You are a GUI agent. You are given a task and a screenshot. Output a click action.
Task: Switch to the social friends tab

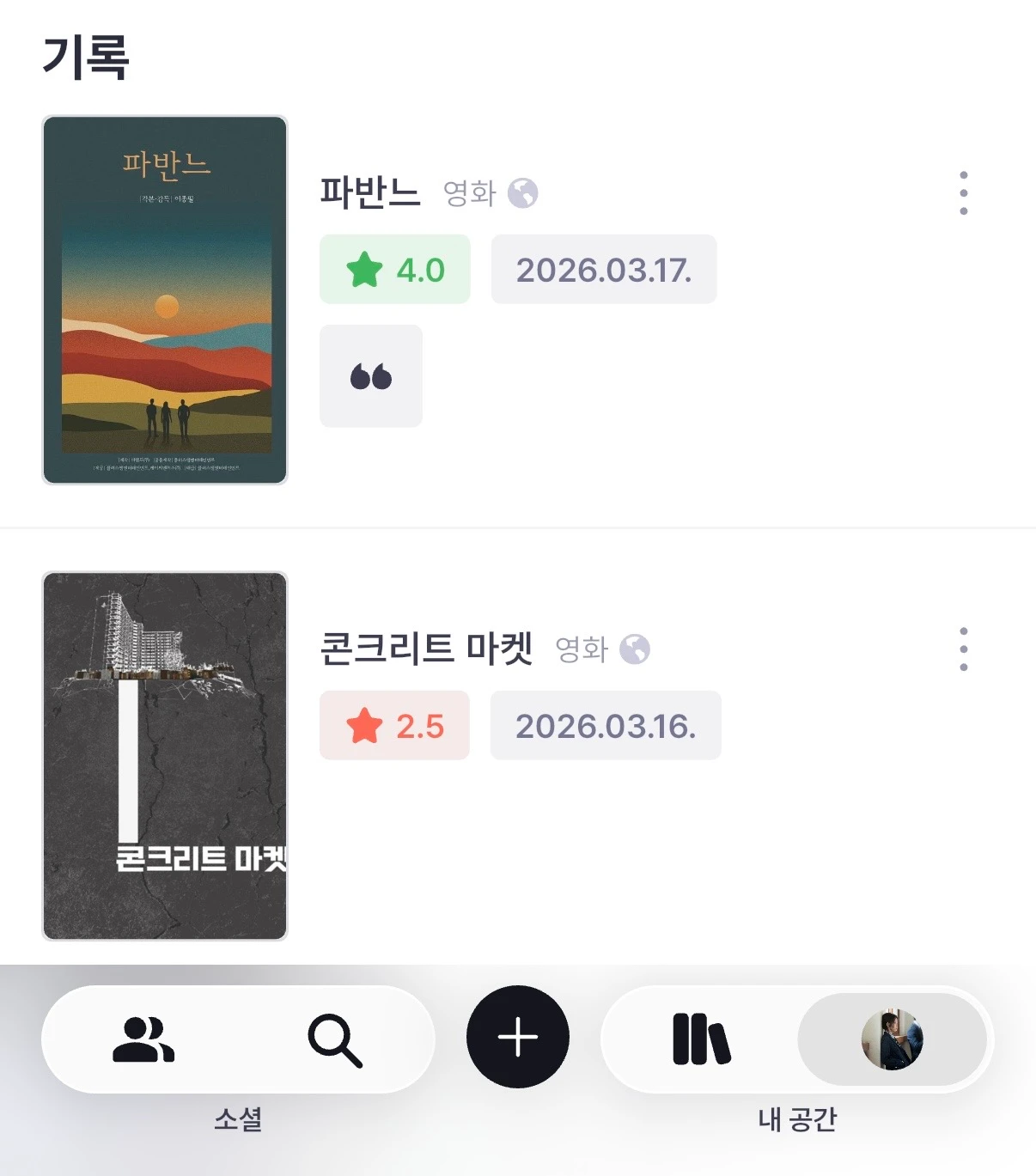[x=143, y=1039]
